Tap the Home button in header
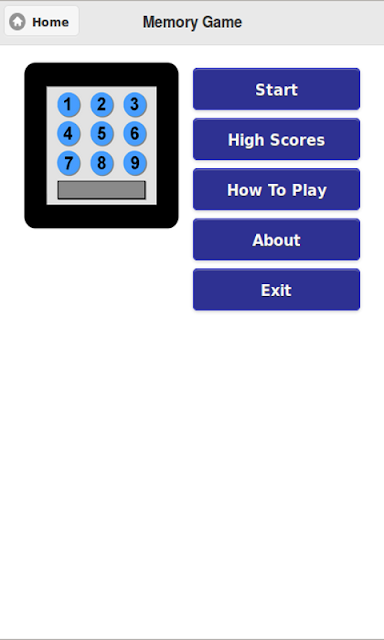Viewport: 384px width, 640px height. pos(41,21)
